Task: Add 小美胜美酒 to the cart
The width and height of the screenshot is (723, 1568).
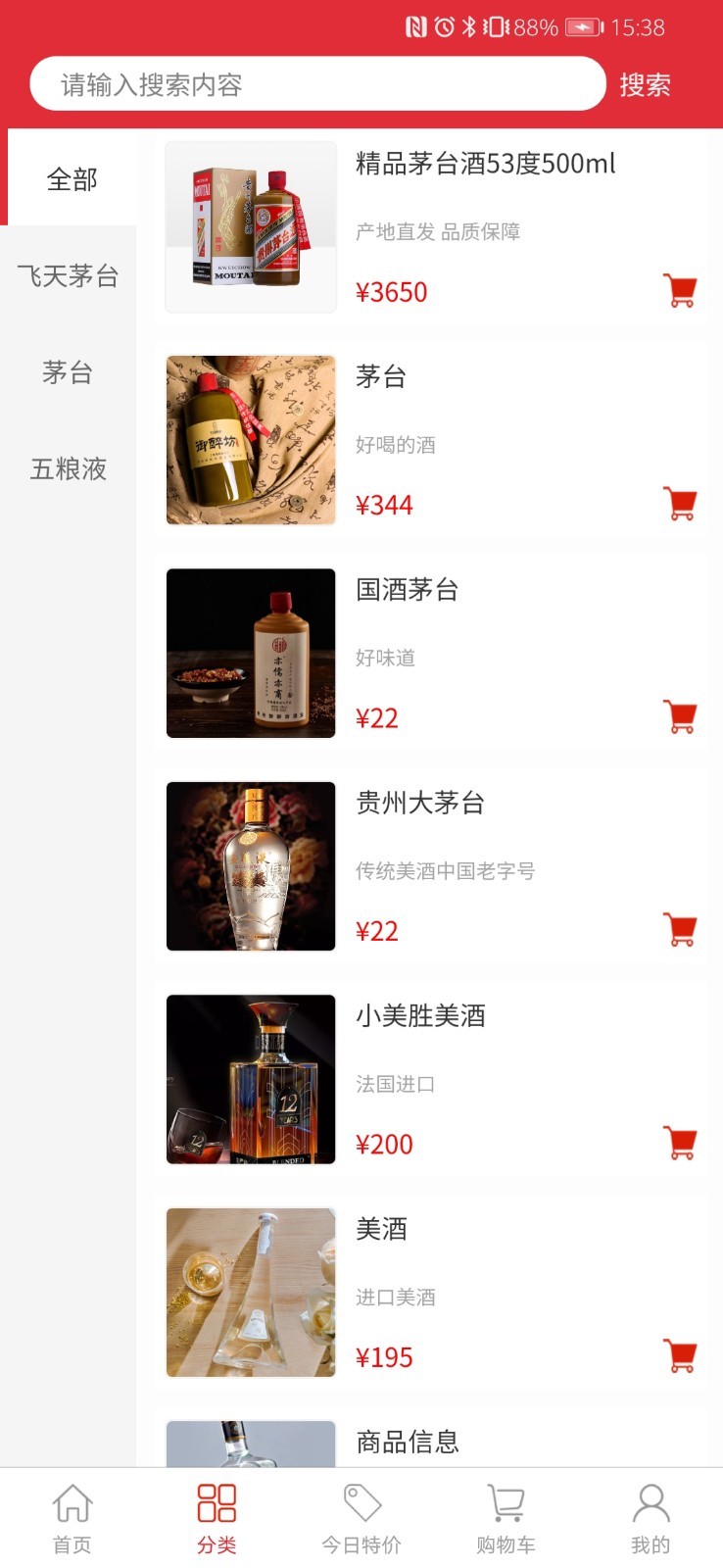Action: pyautogui.click(x=680, y=1143)
